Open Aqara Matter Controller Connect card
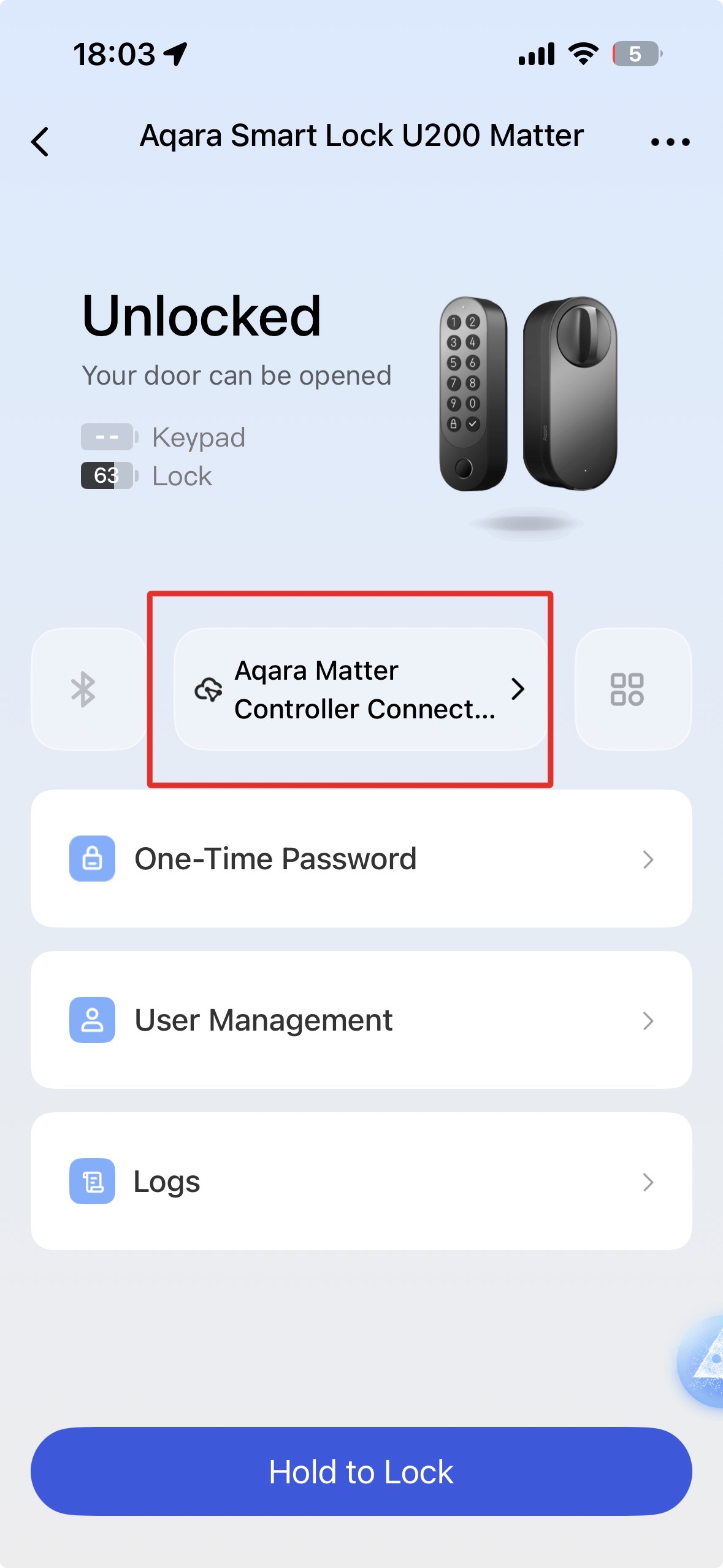The width and height of the screenshot is (723, 1568). coord(361,689)
